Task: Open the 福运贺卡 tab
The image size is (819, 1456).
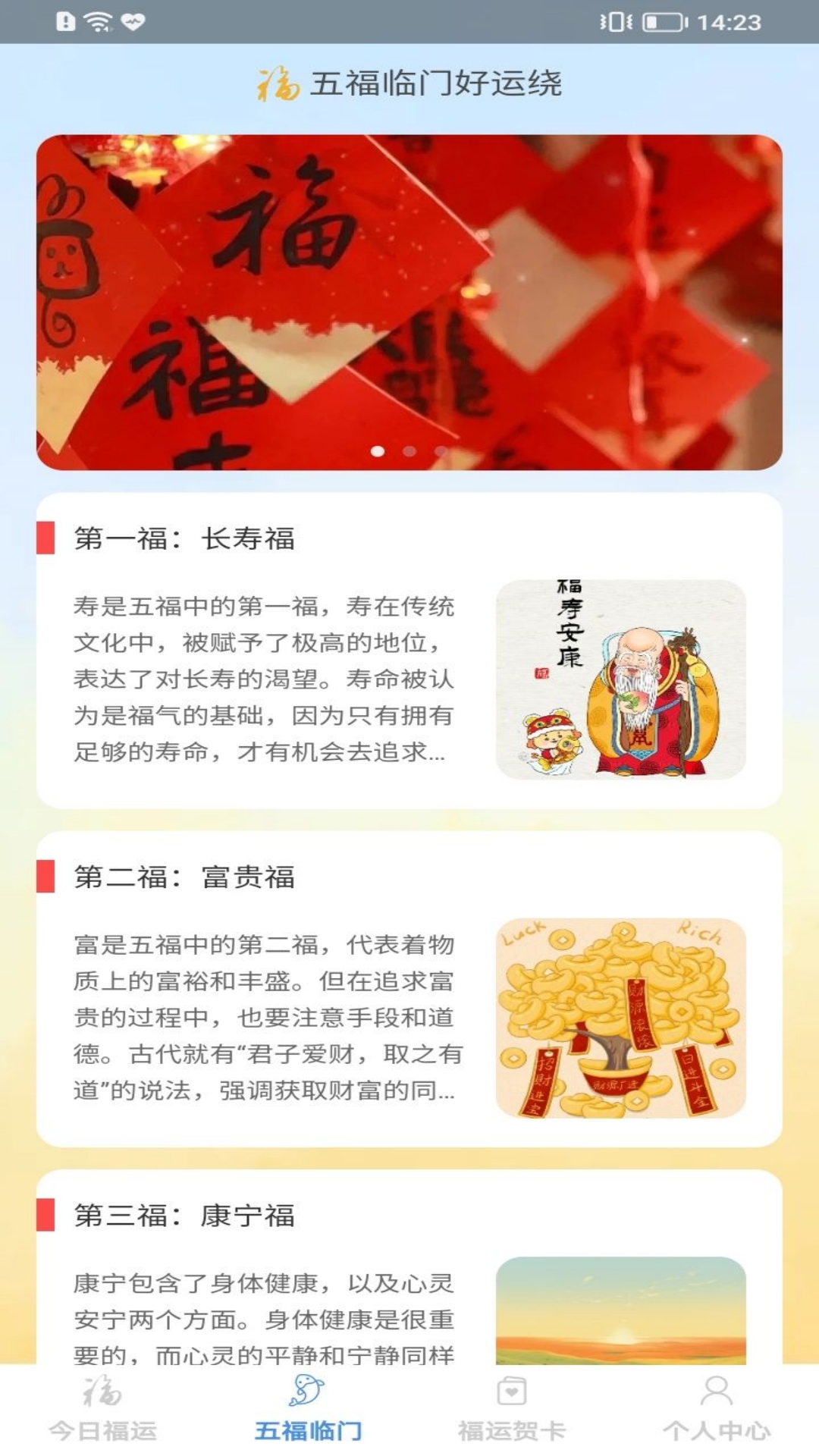Action: click(512, 1410)
